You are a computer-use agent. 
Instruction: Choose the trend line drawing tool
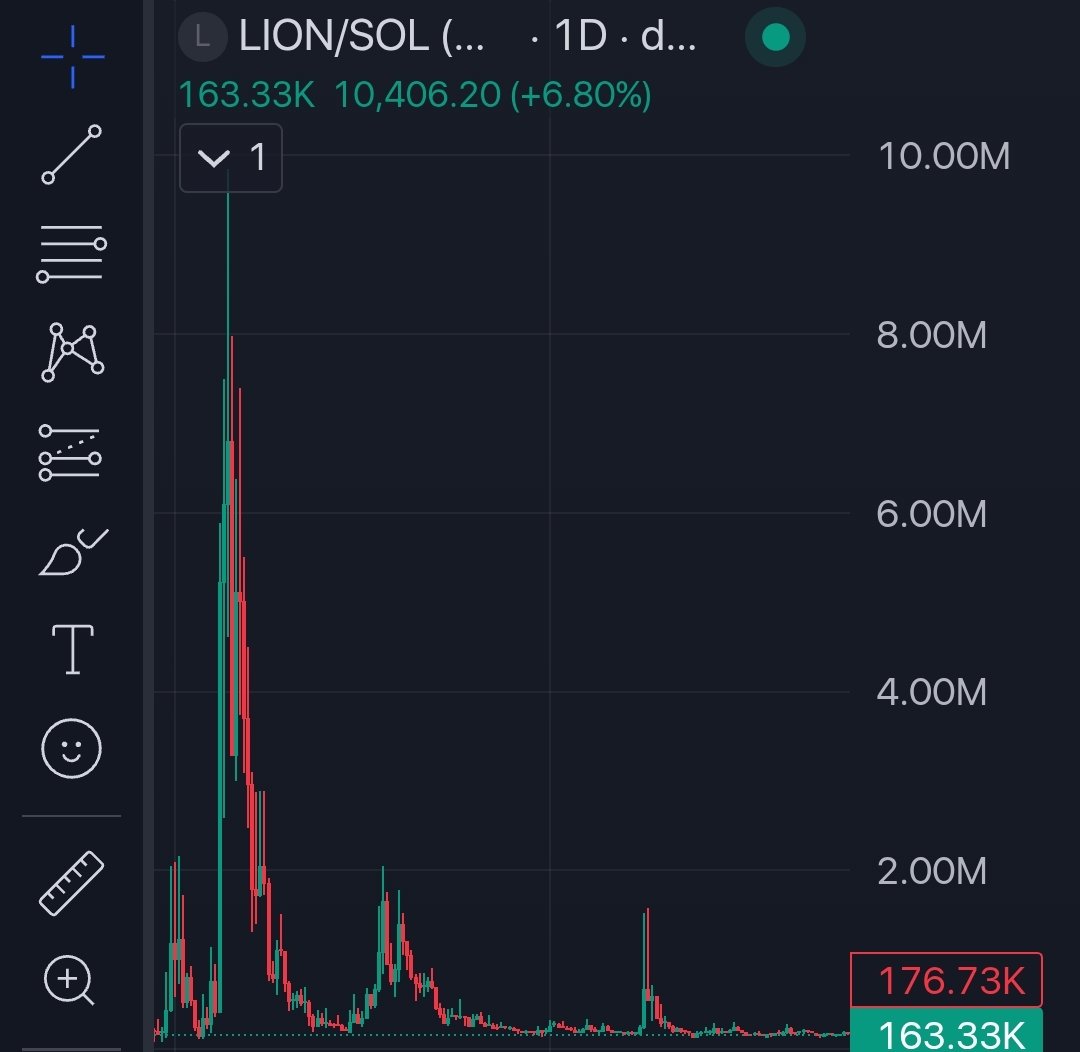pyautogui.click(x=72, y=155)
